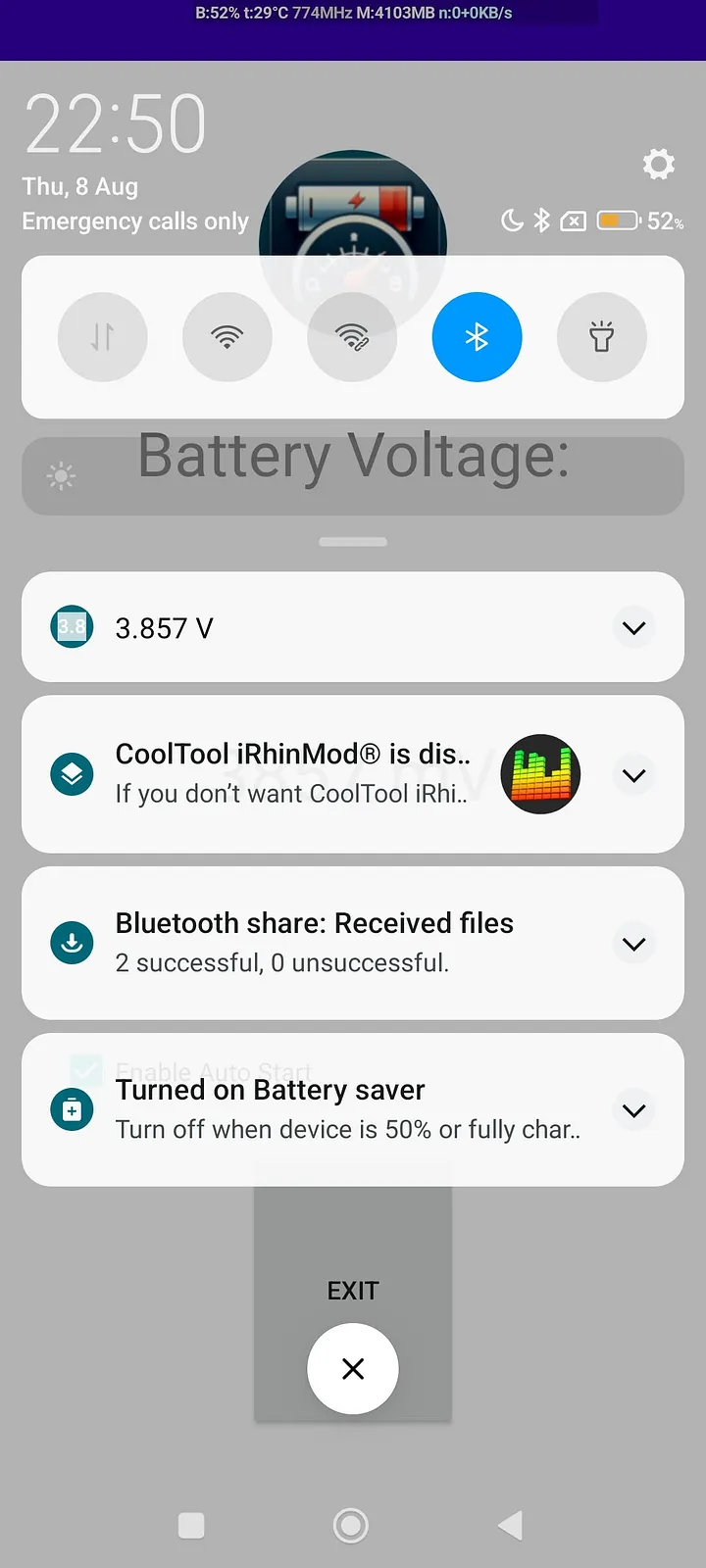This screenshot has width=706, height=1568.
Task: Toggle the Wi-Fi hotspot tile
Action: pyautogui.click(x=352, y=337)
